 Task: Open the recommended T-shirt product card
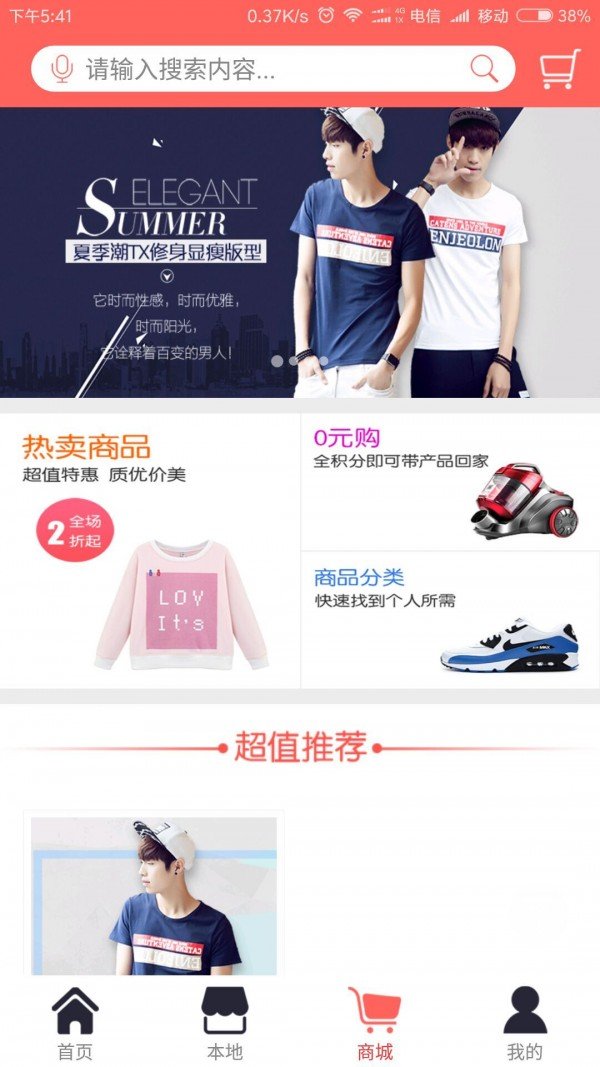click(x=154, y=893)
